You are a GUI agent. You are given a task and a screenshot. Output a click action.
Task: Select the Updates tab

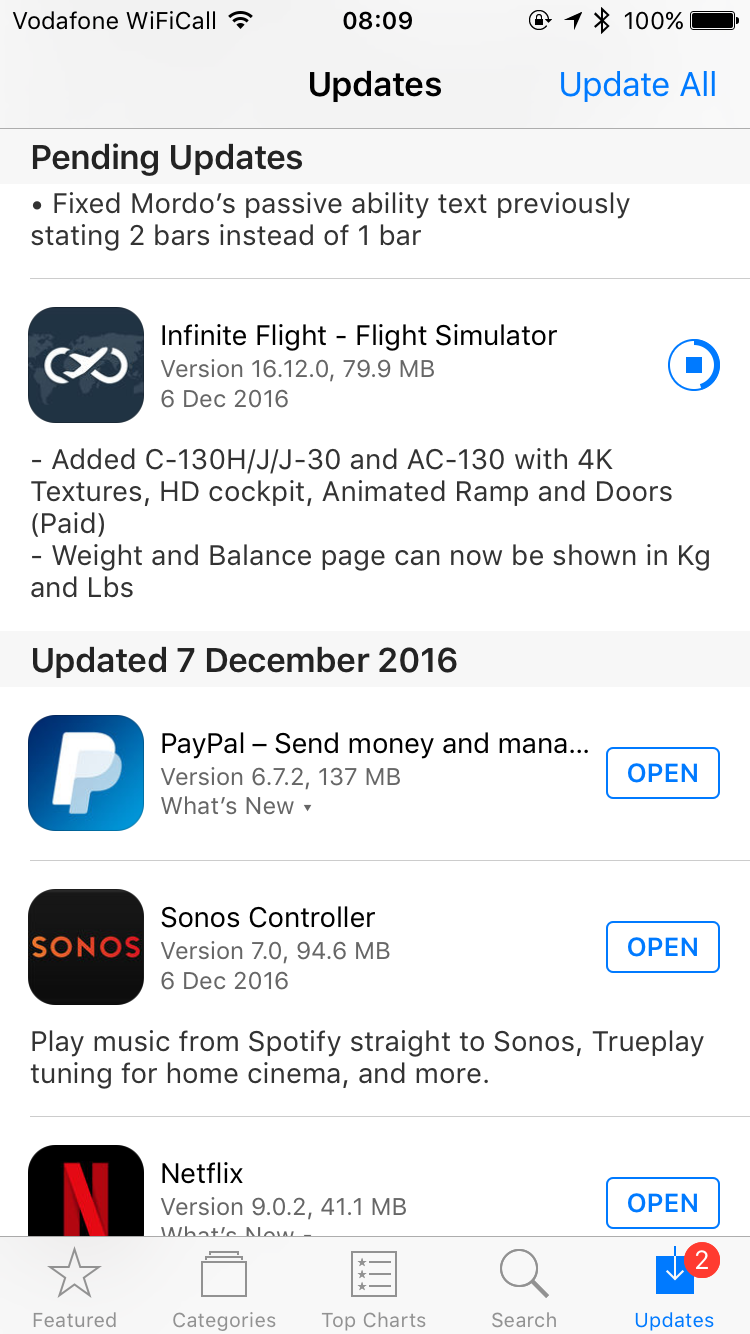click(x=675, y=1290)
